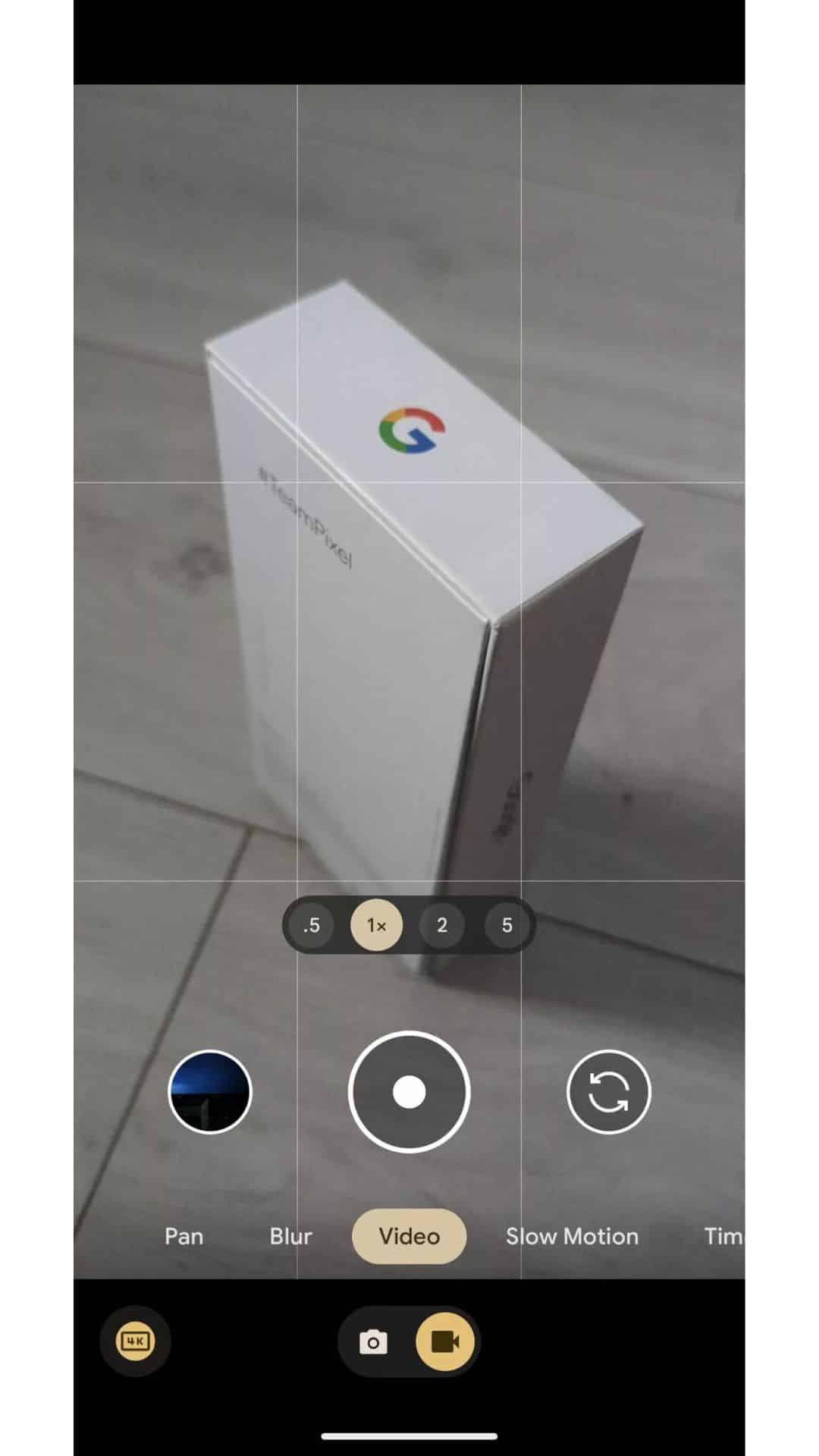Switch to photo camera
This screenshot has height=1456, width=819.
[x=373, y=1342]
